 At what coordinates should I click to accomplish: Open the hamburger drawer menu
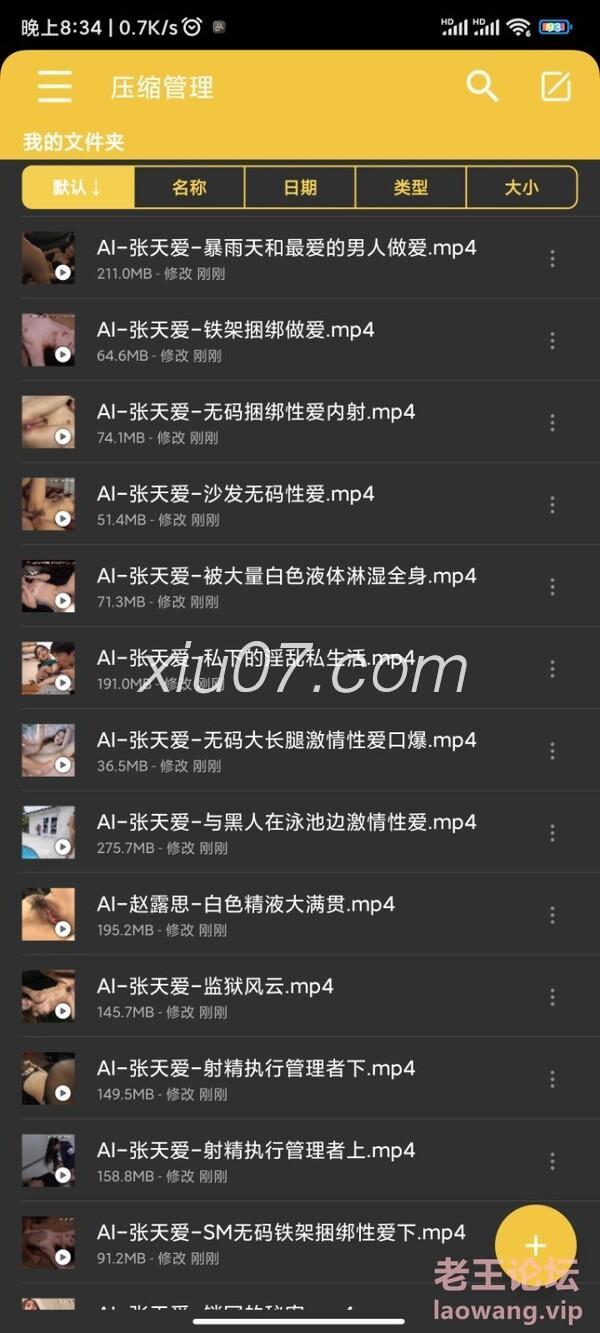coord(55,87)
